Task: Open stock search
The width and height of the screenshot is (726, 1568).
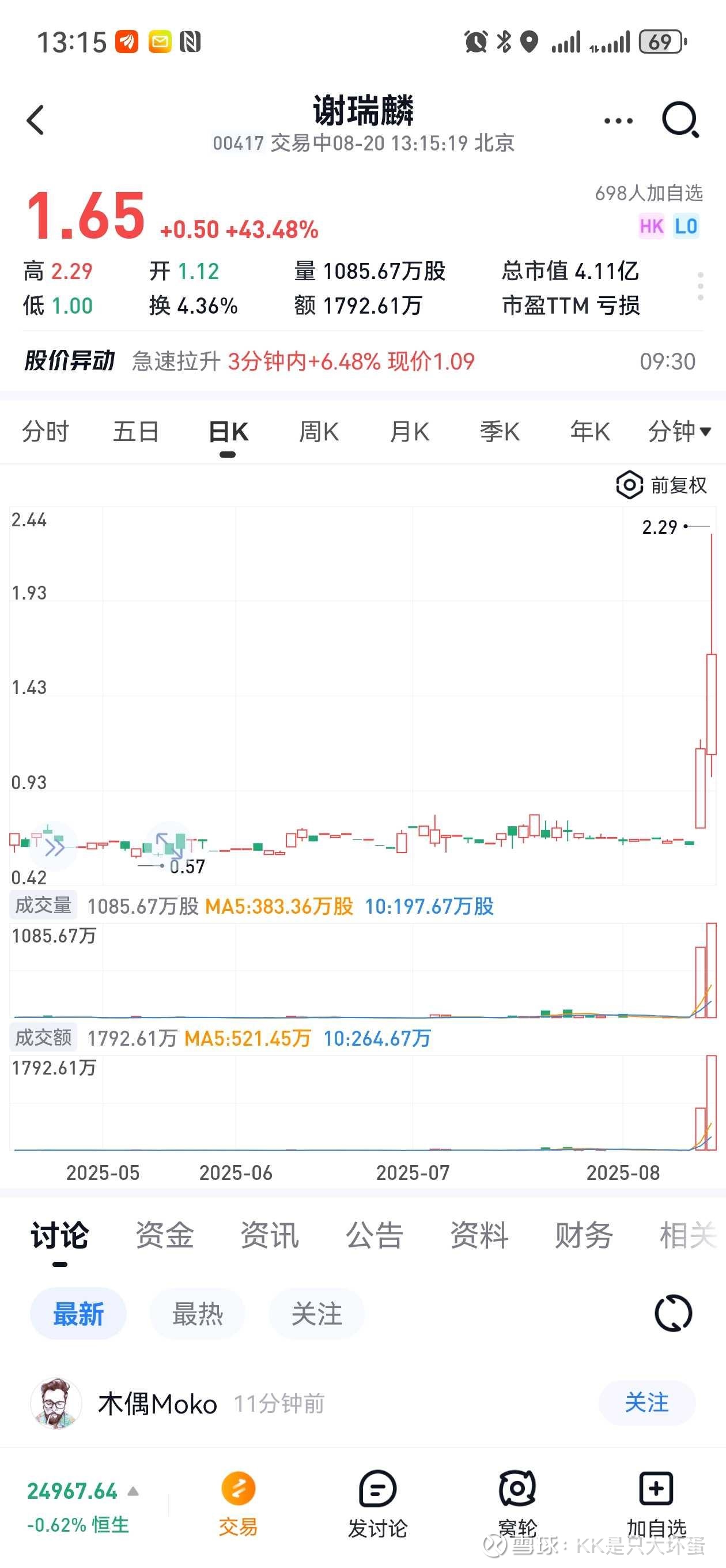Action: pyautogui.click(x=680, y=119)
